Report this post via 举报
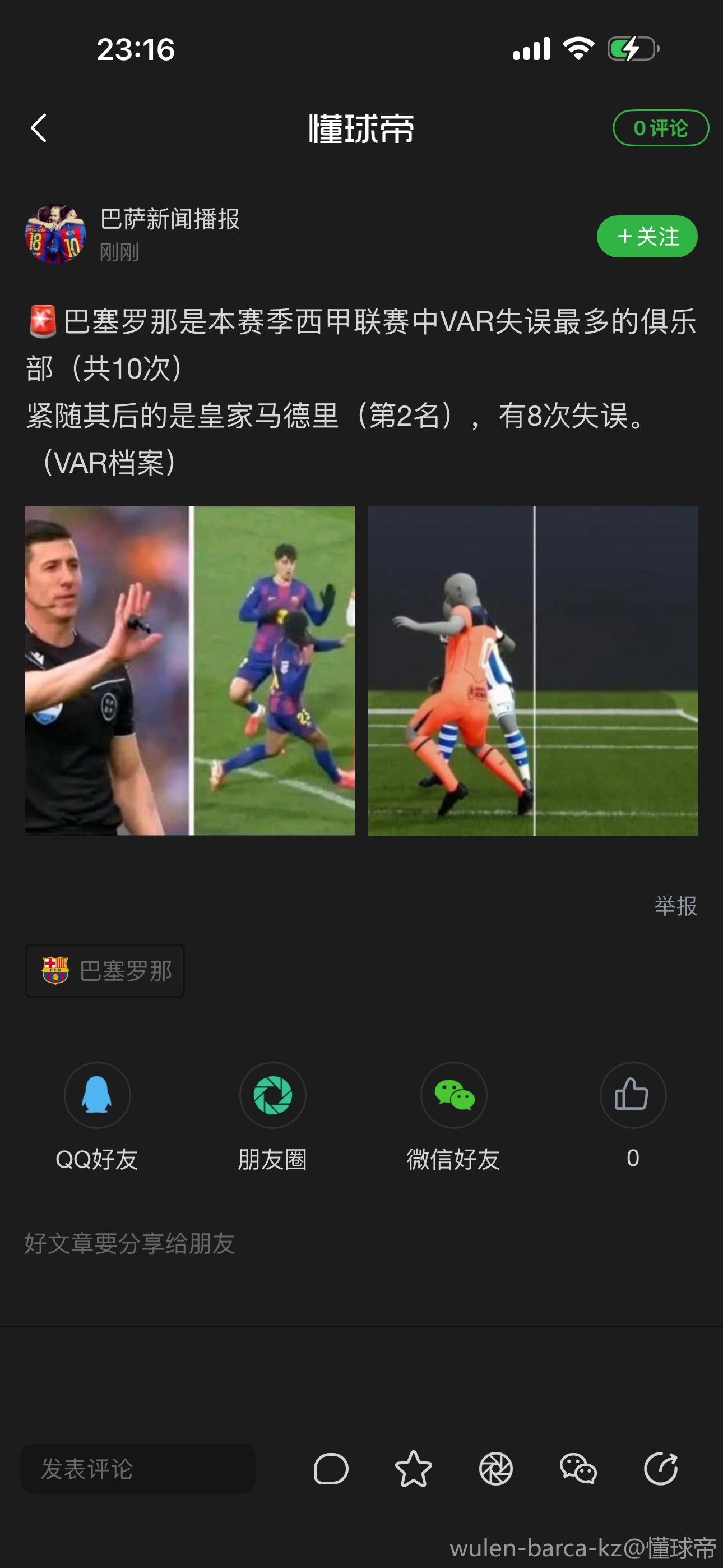 [x=675, y=906]
